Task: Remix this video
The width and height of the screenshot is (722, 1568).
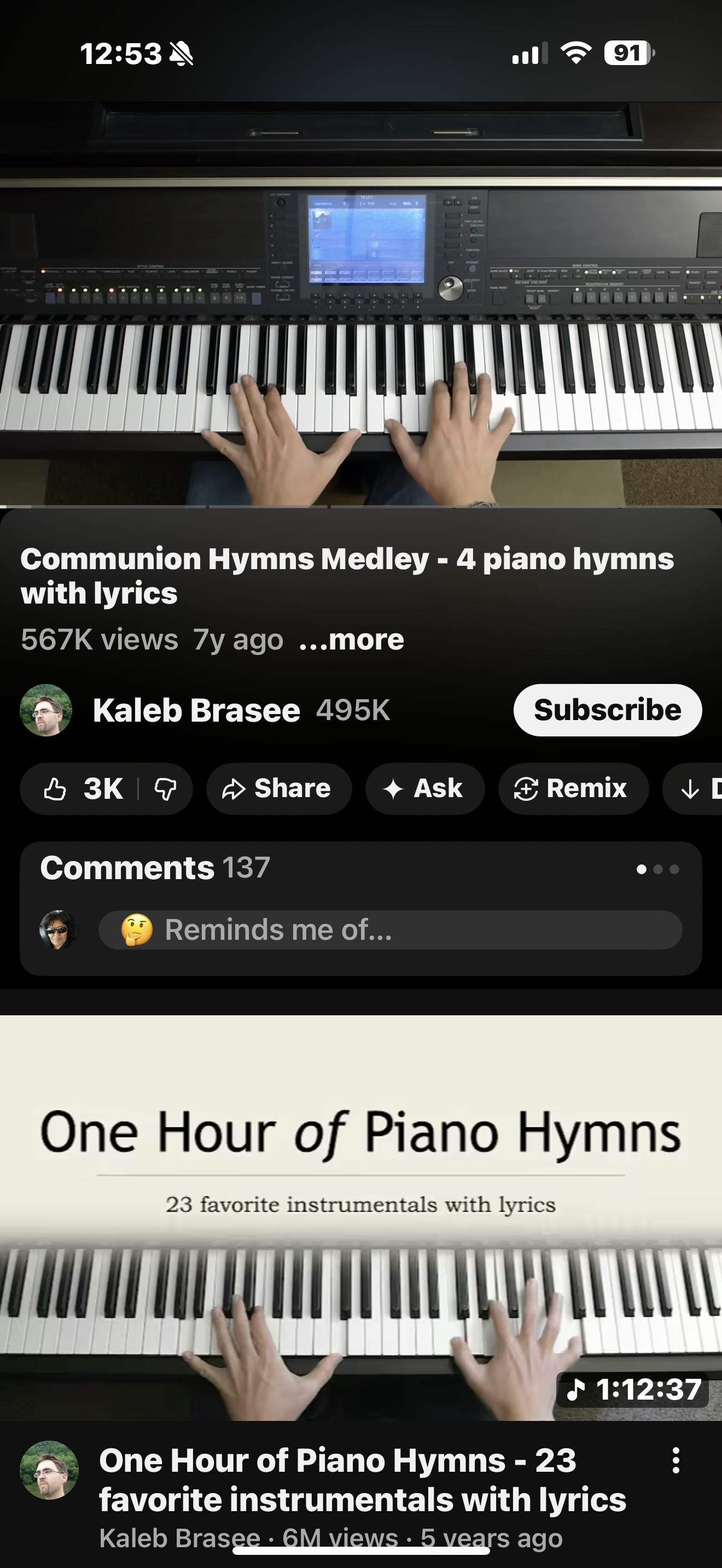Action: click(x=573, y=789)
